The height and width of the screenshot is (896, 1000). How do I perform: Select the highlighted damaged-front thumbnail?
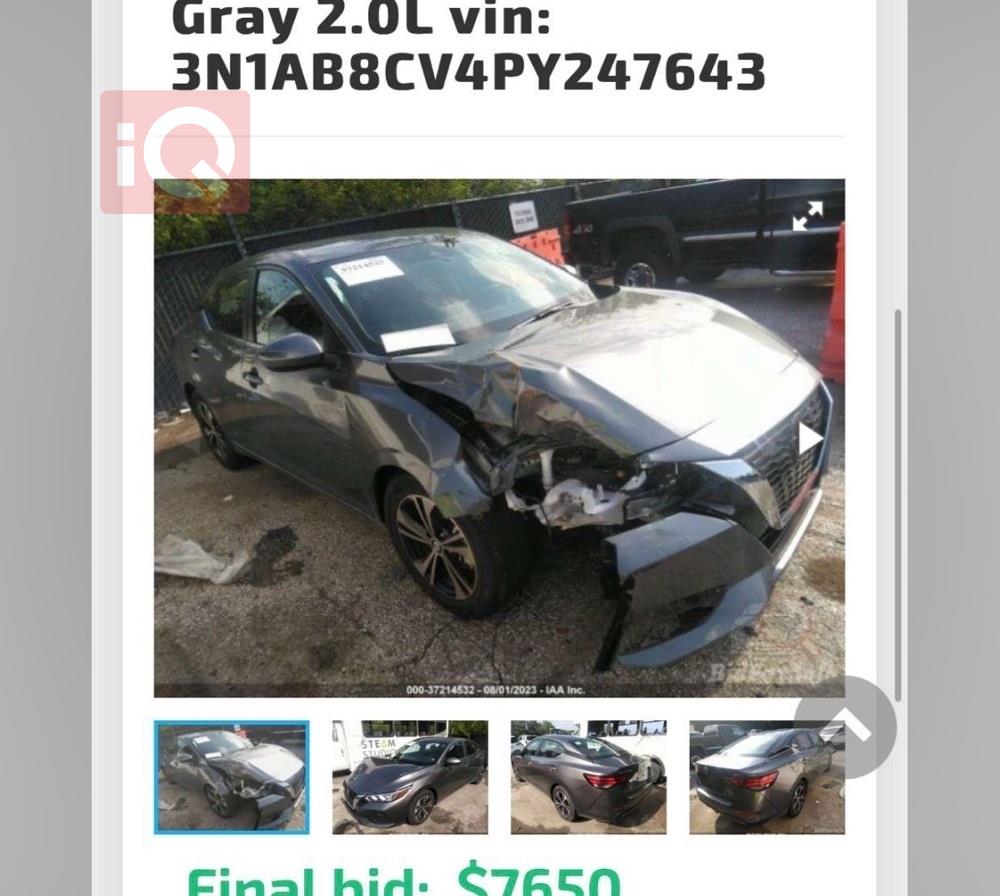pyautogui.click(x=231, y=777)
